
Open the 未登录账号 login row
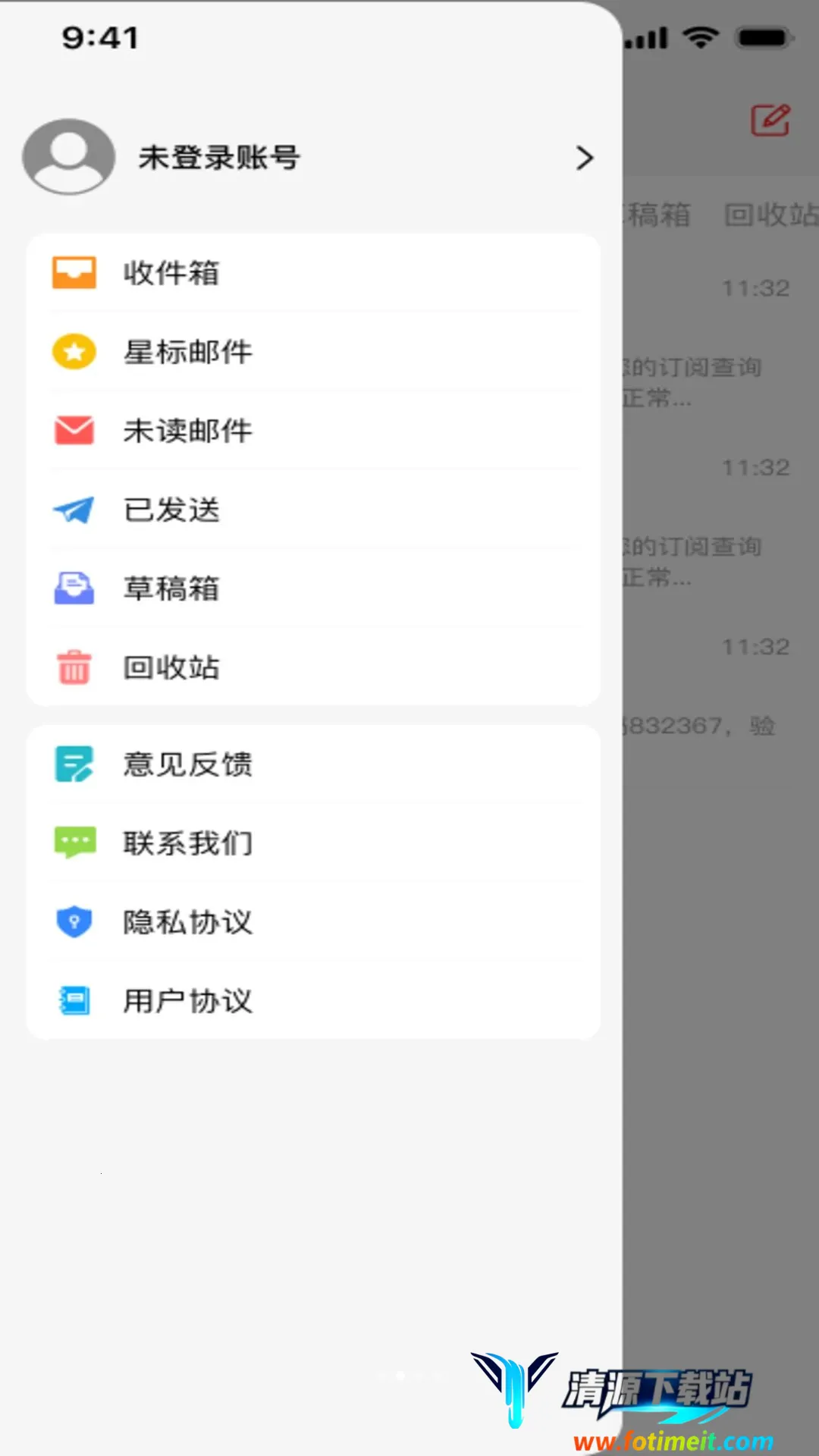coord(311,157)
